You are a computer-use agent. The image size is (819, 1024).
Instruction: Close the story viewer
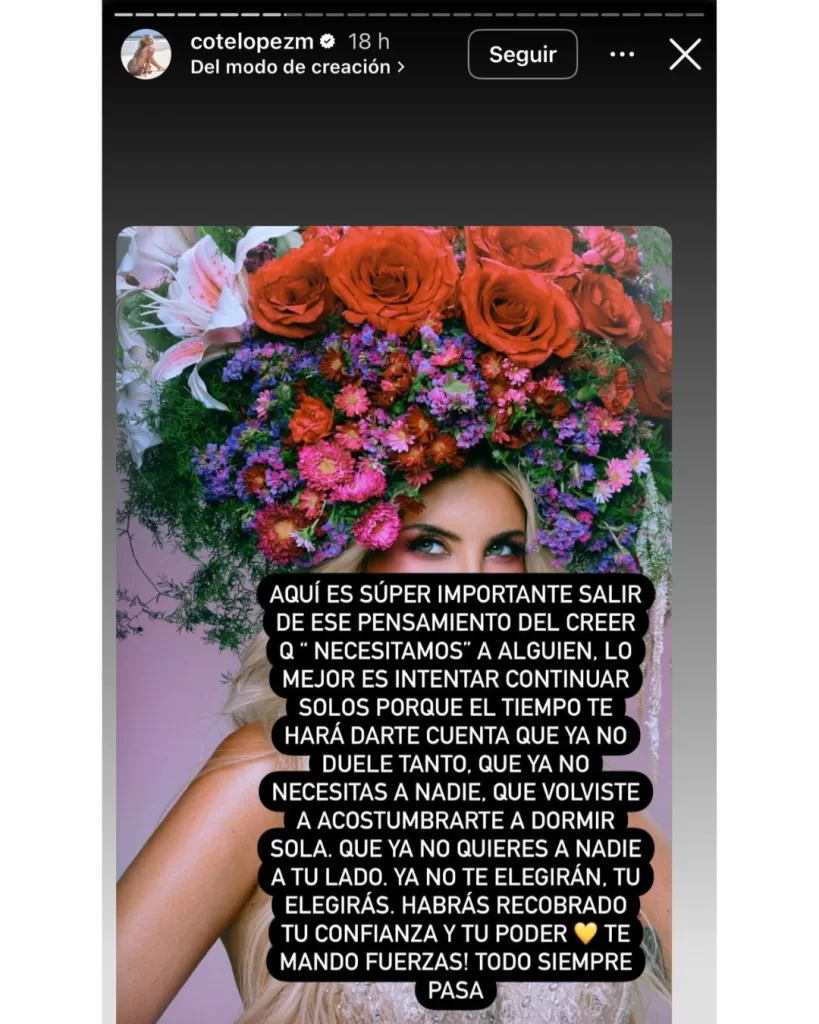tap(685, 54)
